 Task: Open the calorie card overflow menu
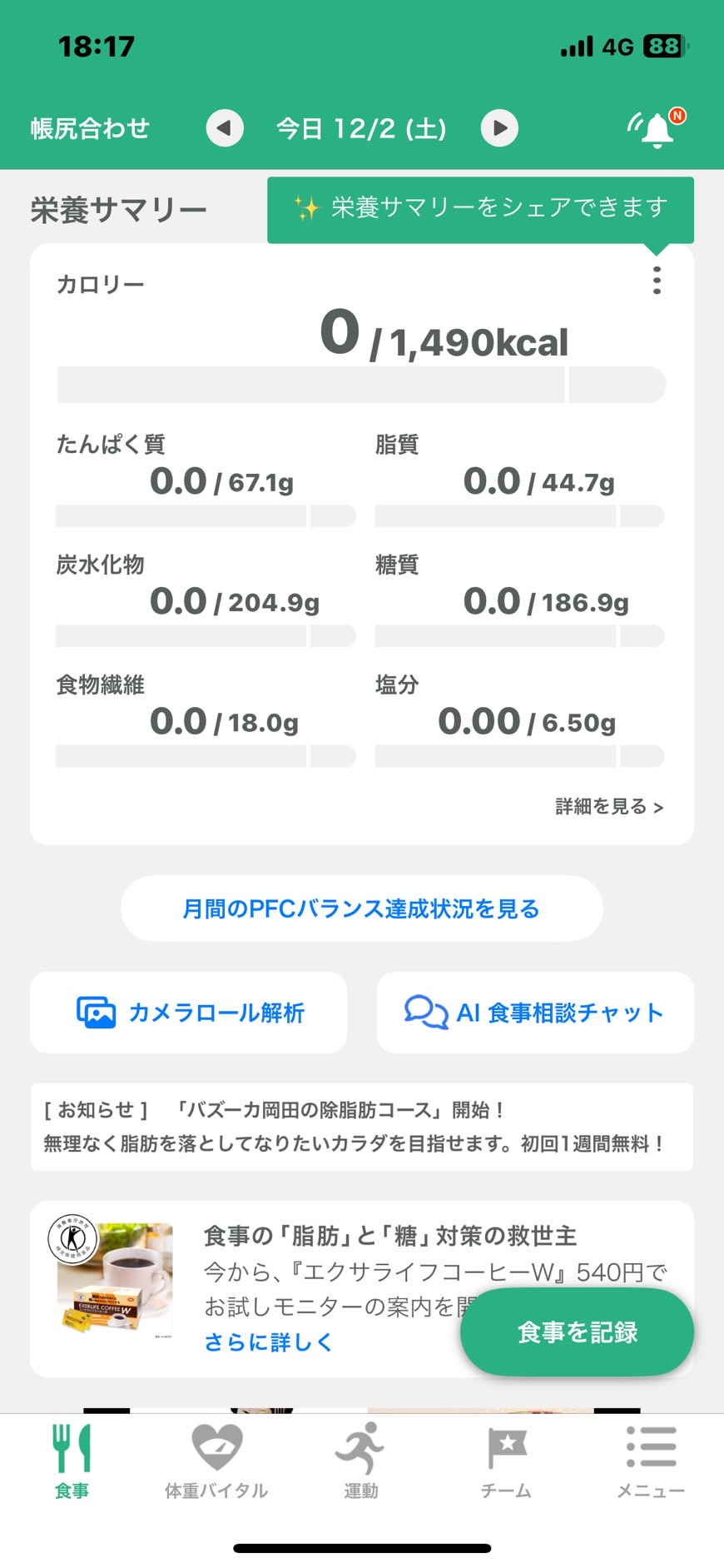click(657, 281)
